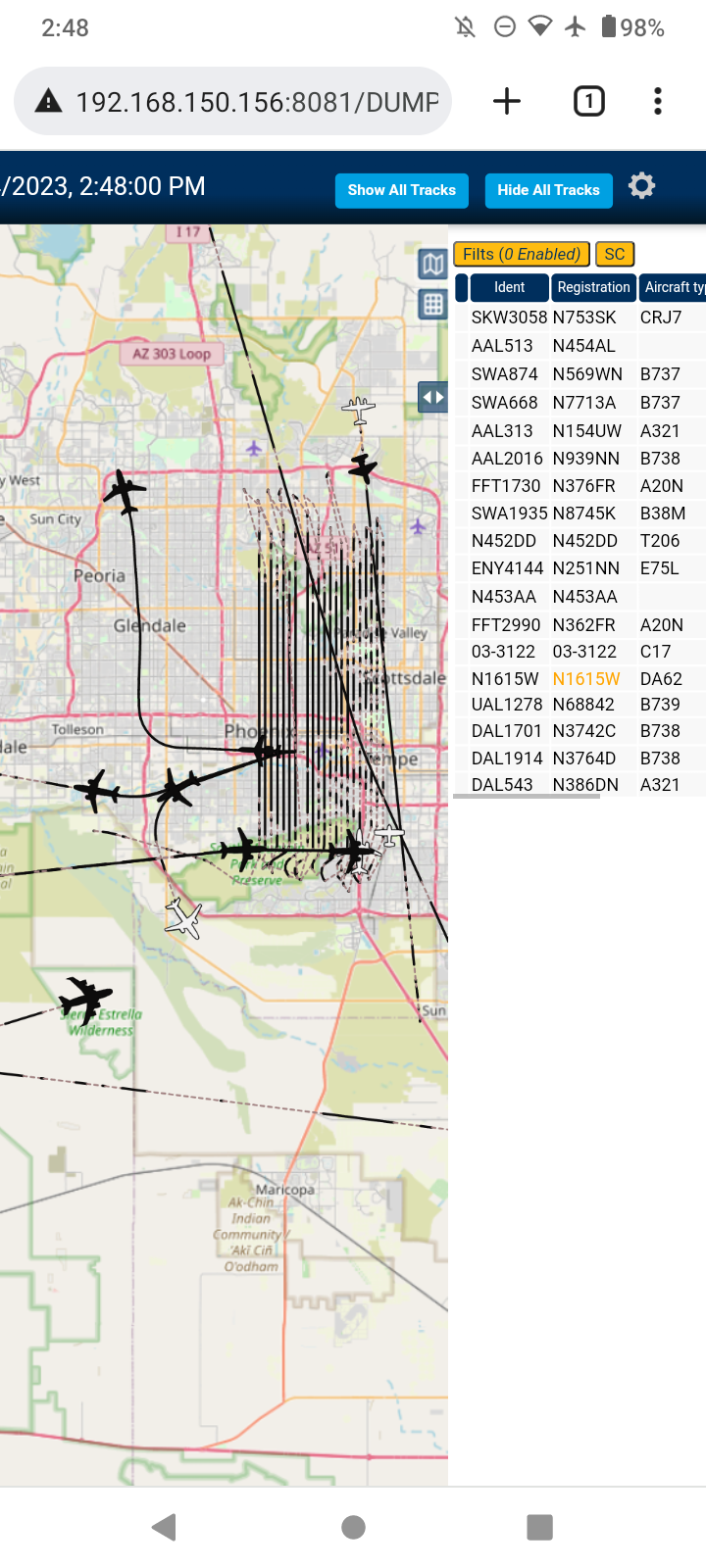Select the N1615W aircraft row

coord(580,679)
